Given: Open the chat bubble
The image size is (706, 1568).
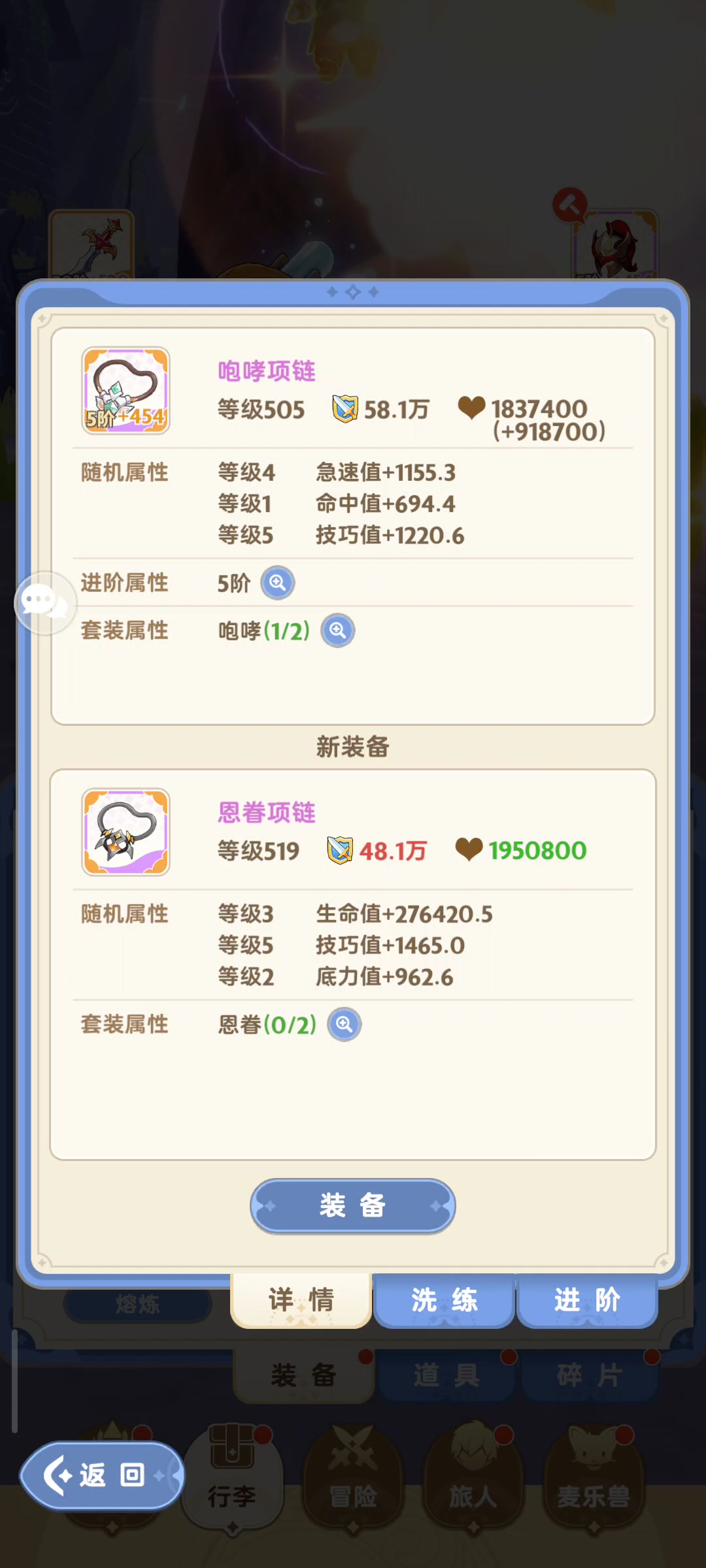Looking at the screenshot, I should point(44,602).
